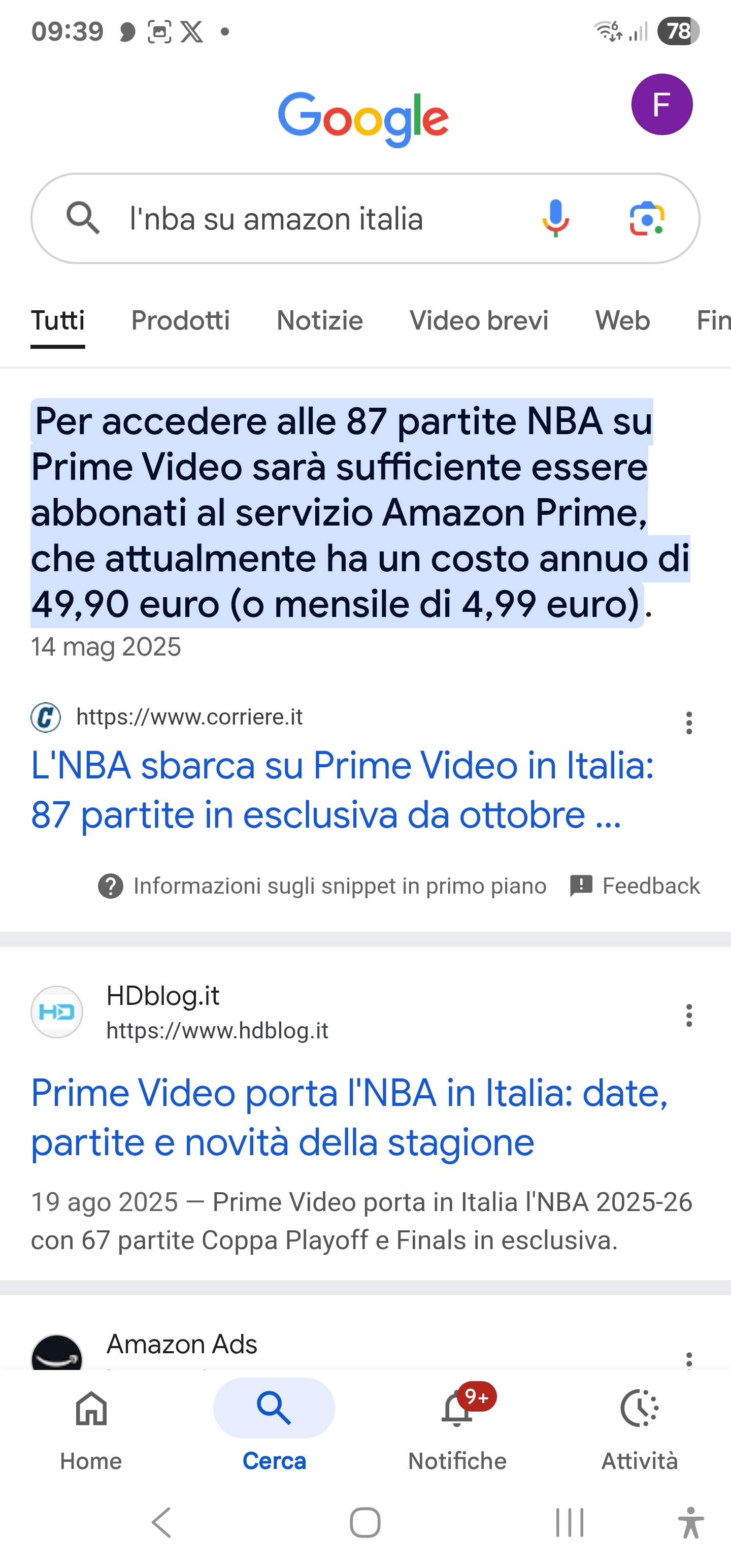Tap the search box with query text

pyautogui.click(x=365, y=218)
